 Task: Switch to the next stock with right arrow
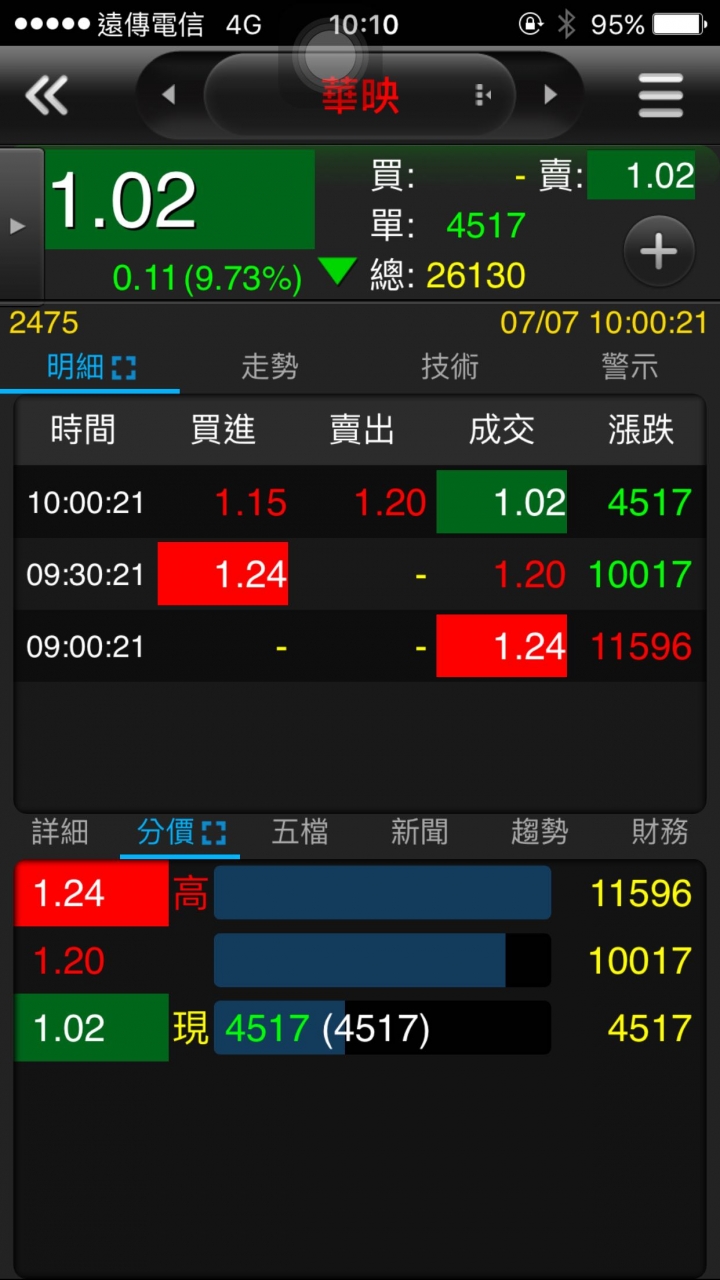pyautogui.click(x=550, y=95)
